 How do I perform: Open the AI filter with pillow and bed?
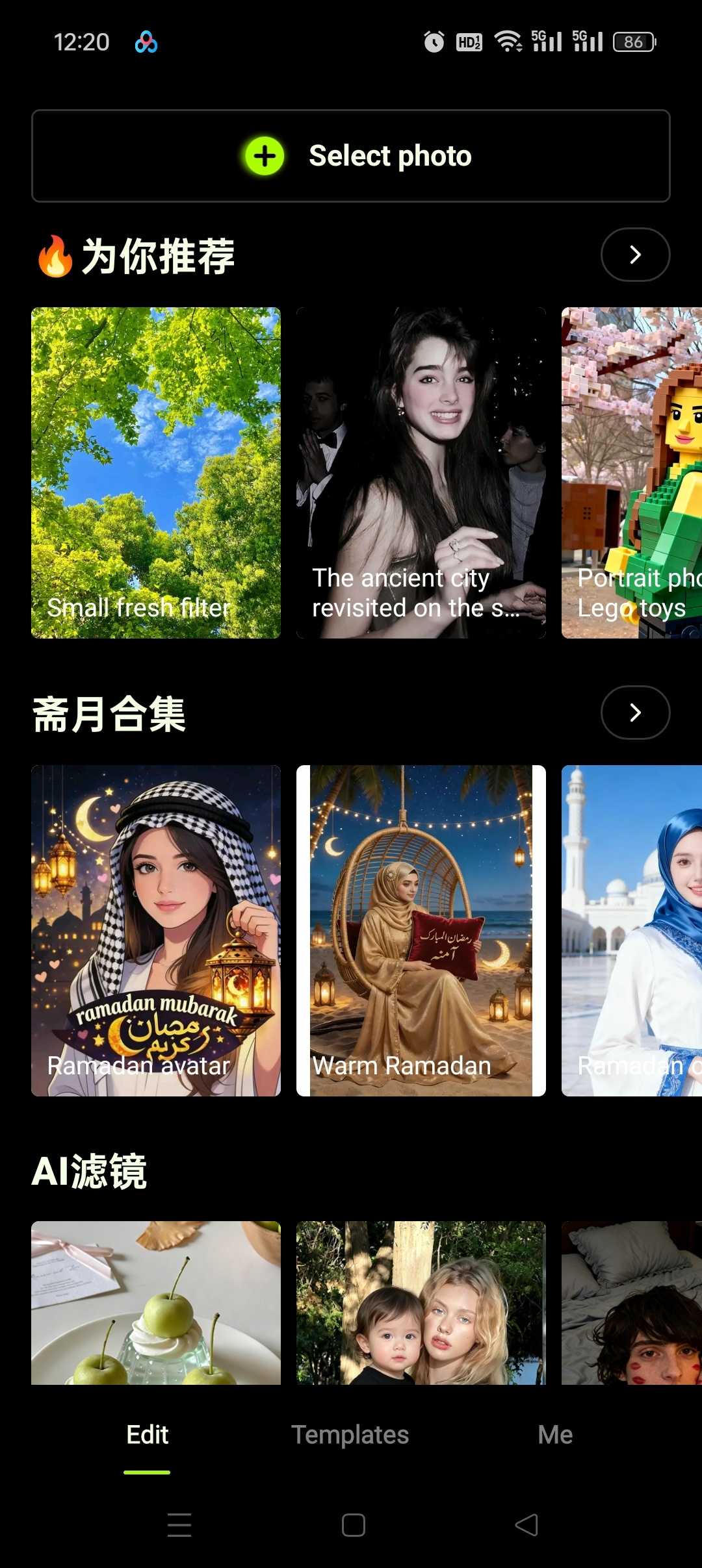[x=631, y=1302]
